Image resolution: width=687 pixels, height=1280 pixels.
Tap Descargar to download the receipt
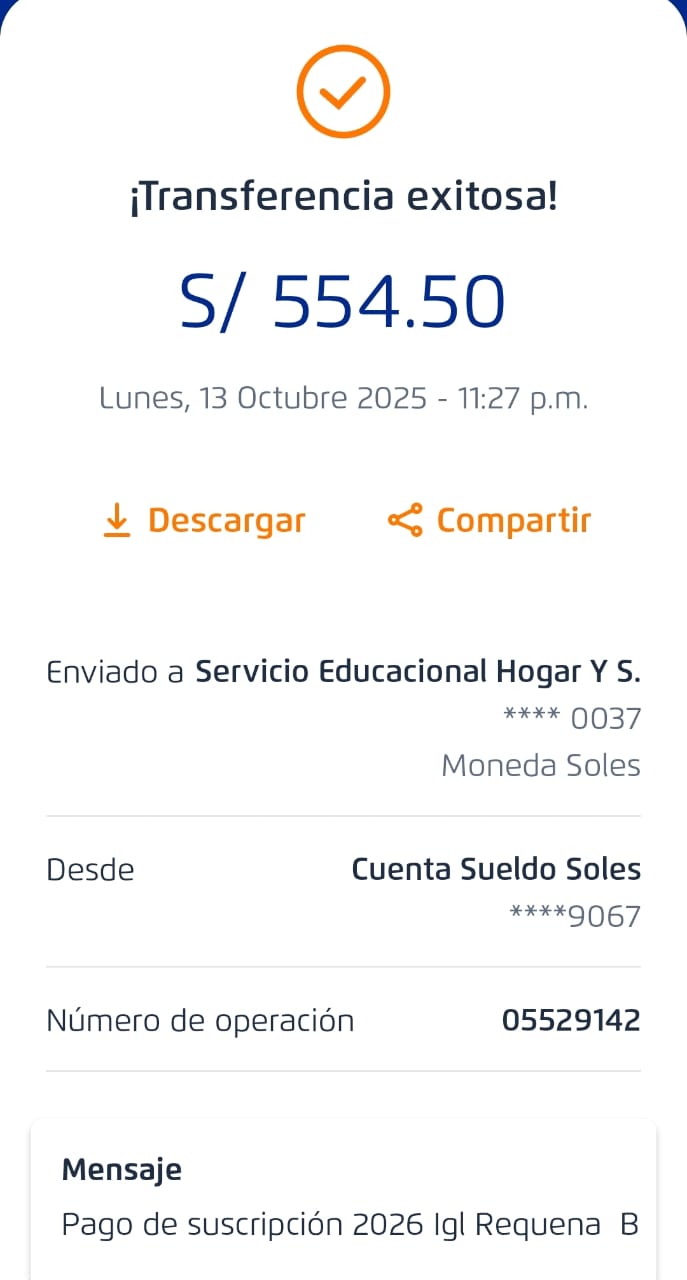tap(205, 521)
